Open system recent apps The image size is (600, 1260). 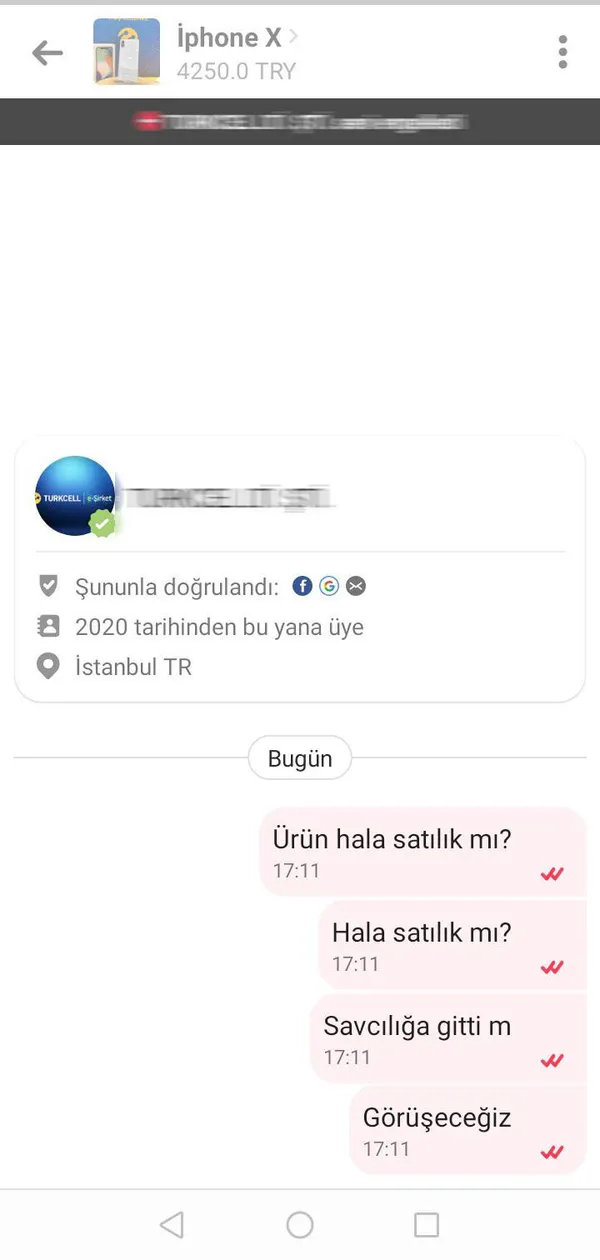[427, 1224]
